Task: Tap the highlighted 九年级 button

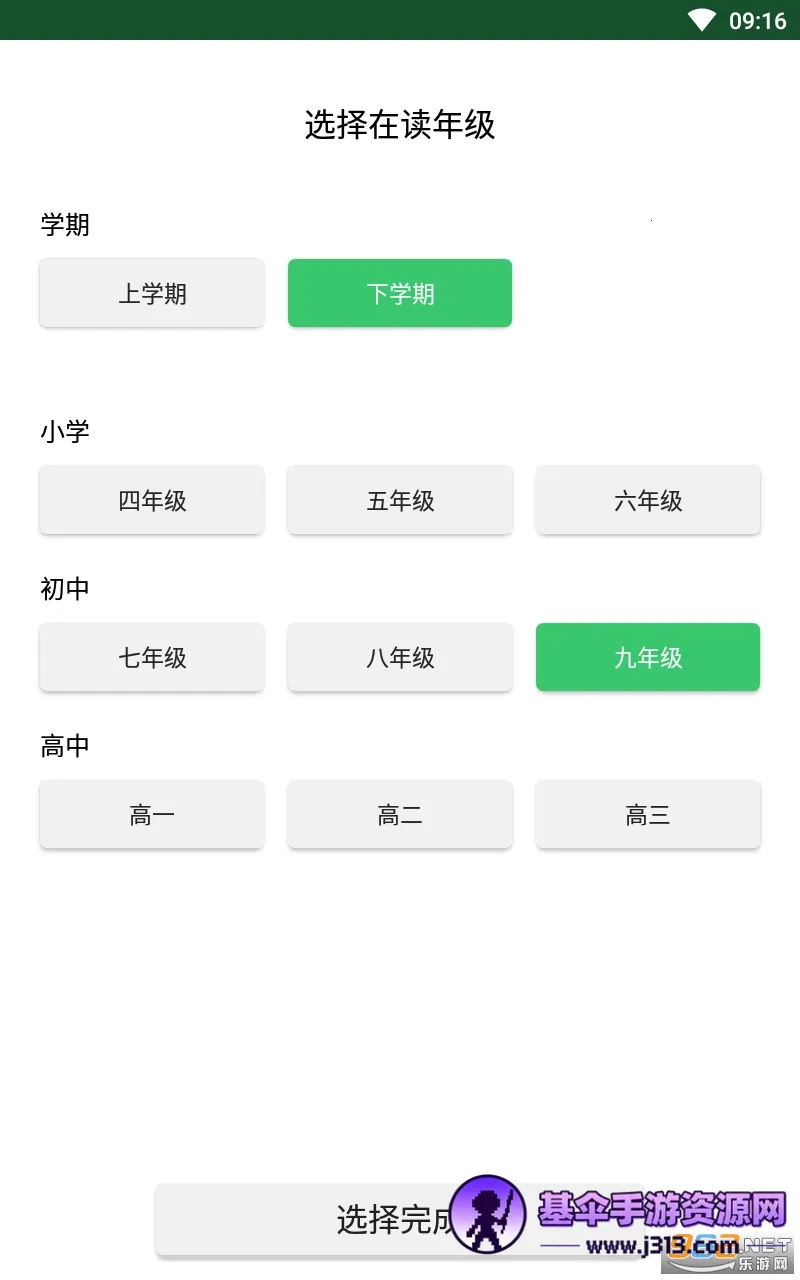Action: pyautogui.click(x=648, y=657)
